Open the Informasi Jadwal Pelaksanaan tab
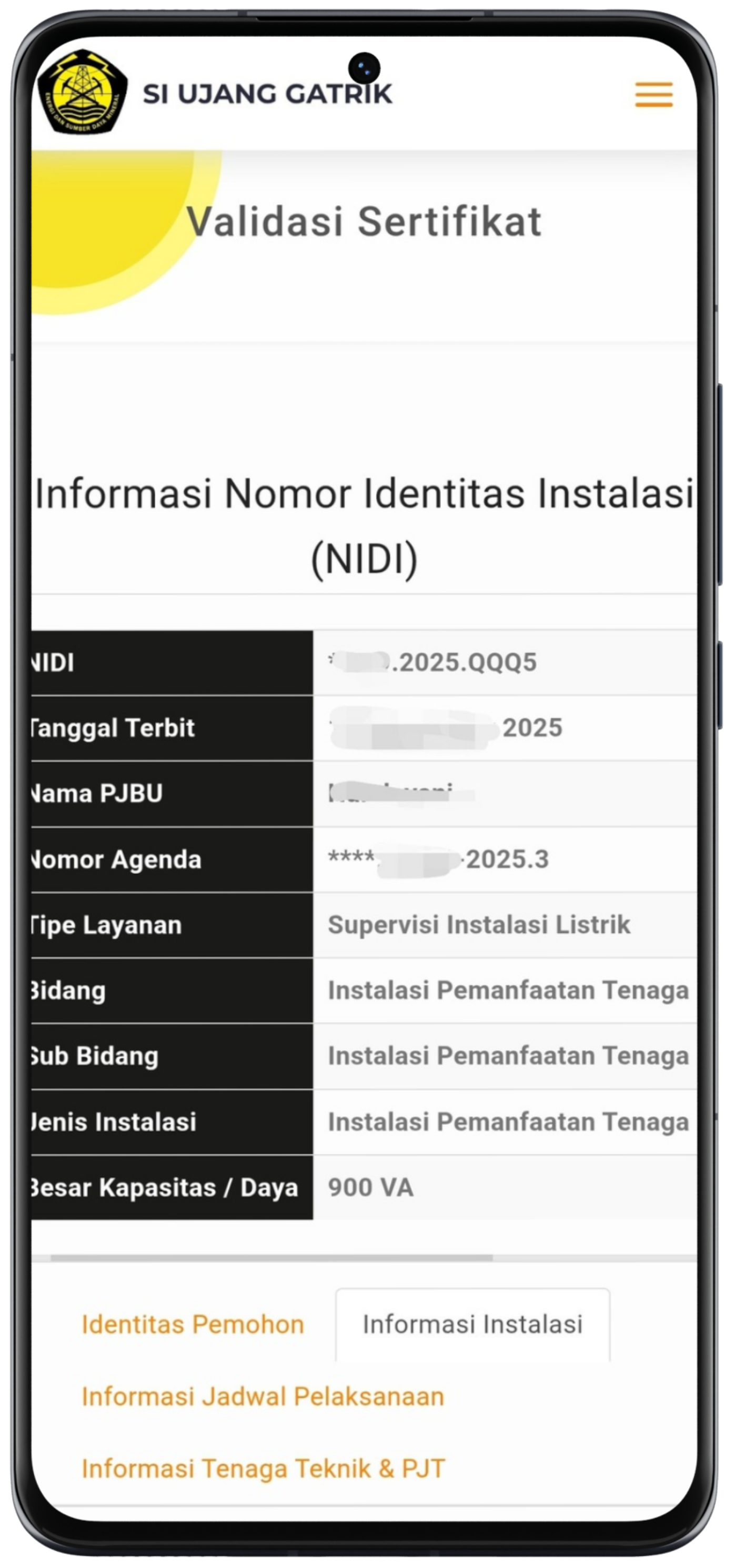 pos(263,1397)
